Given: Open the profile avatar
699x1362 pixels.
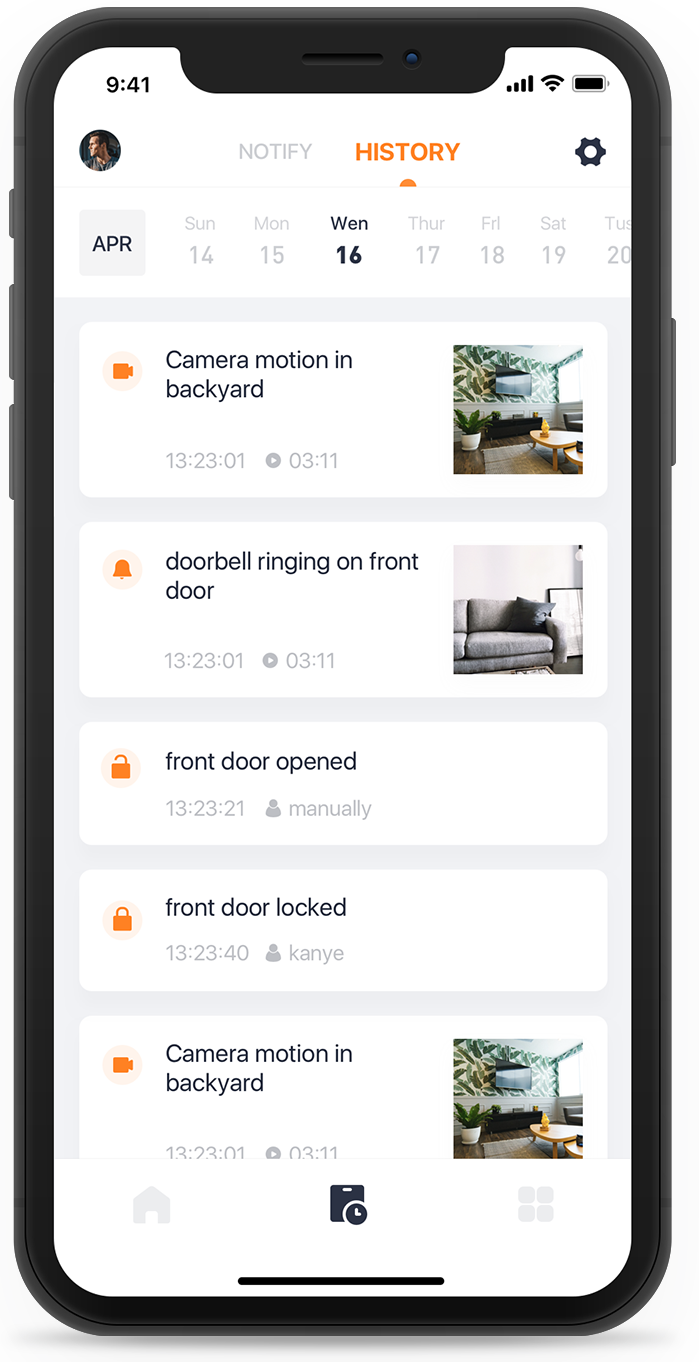Looking at the screenshot, I should click(100, 151).
